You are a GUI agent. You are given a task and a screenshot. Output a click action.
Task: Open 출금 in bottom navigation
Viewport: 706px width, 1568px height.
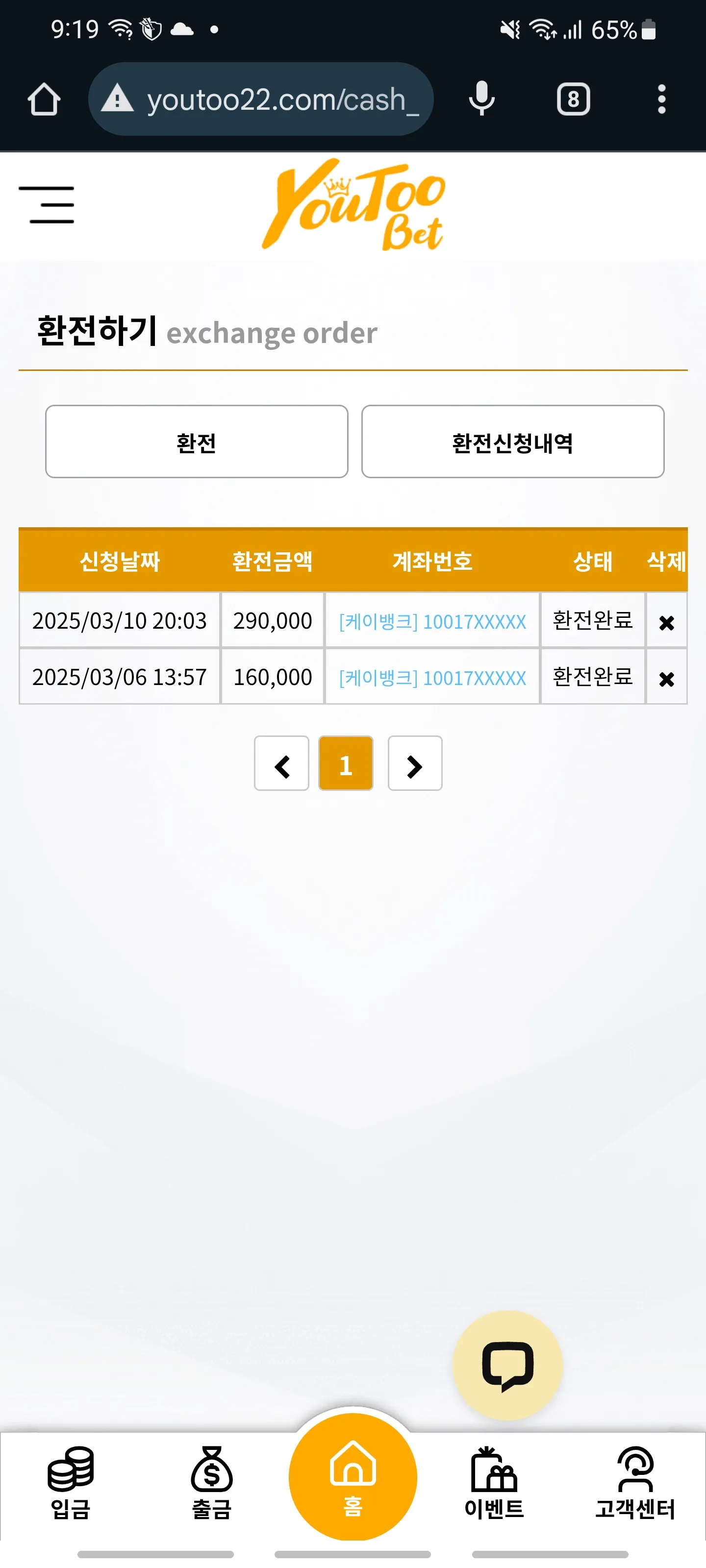[x=211, y=1483]
